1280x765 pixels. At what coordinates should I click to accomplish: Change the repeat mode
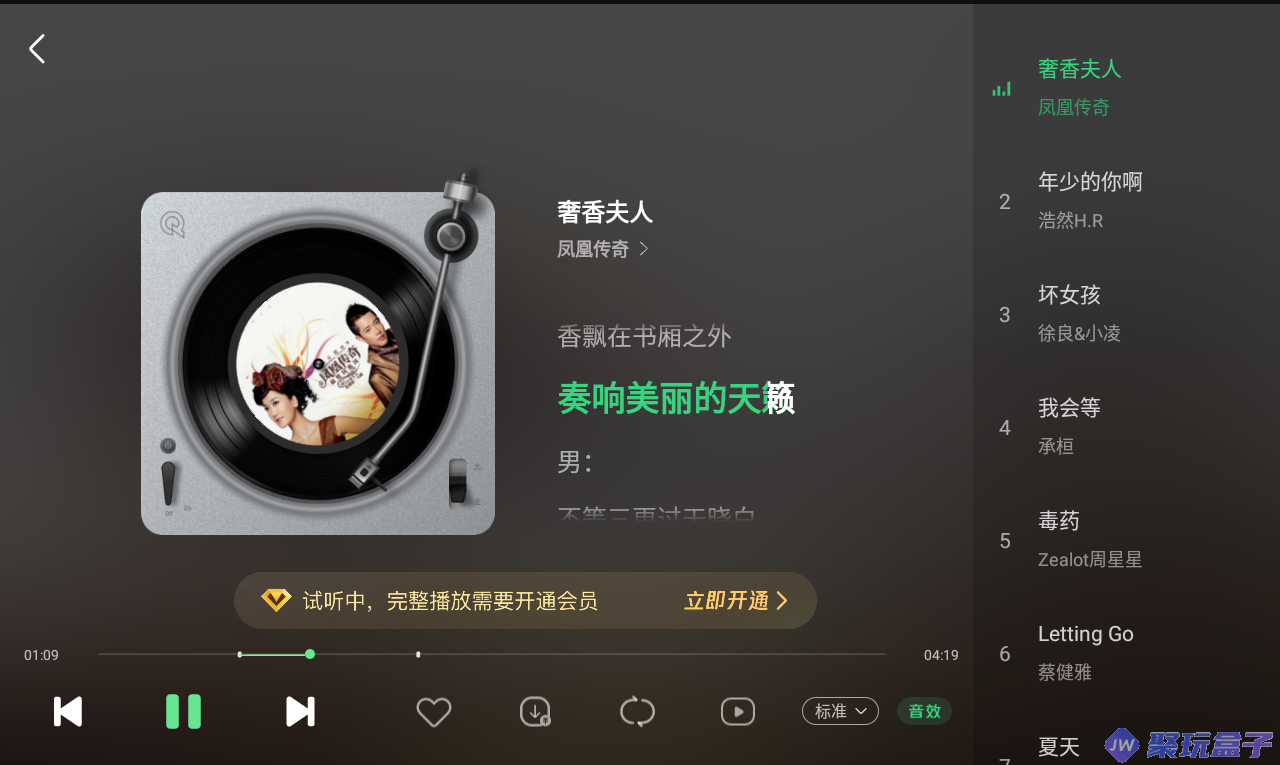(637, 712)
